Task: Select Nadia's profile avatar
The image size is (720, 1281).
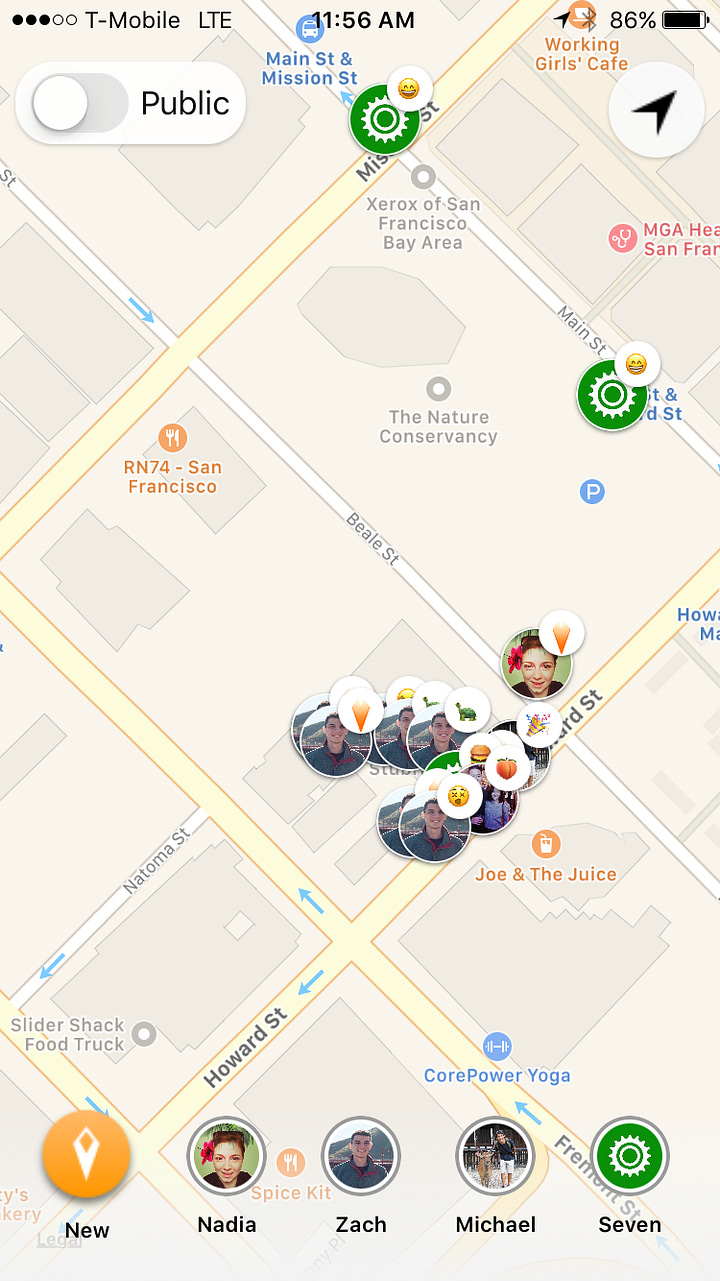Action: [226, 1156]
